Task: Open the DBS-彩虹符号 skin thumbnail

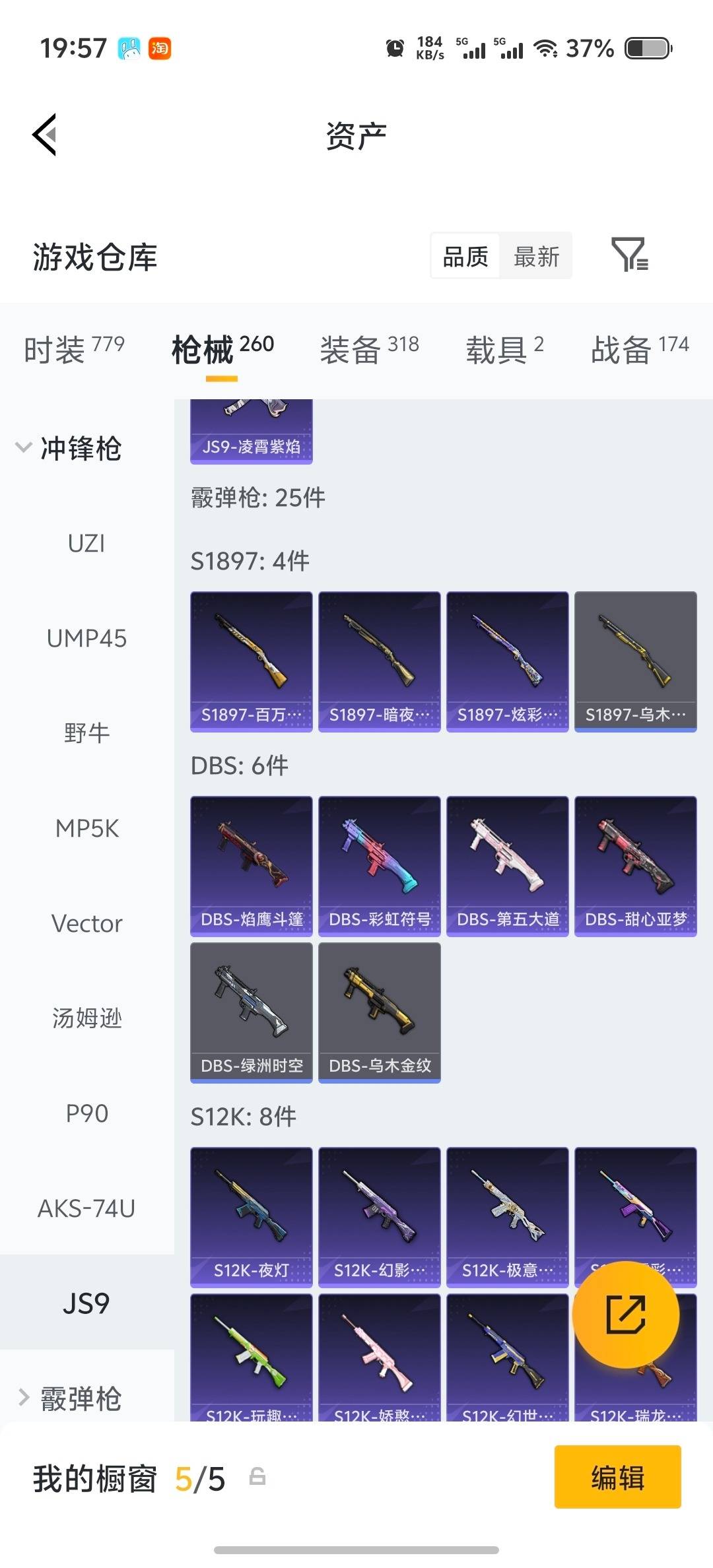Action: (x=379, y=865)
